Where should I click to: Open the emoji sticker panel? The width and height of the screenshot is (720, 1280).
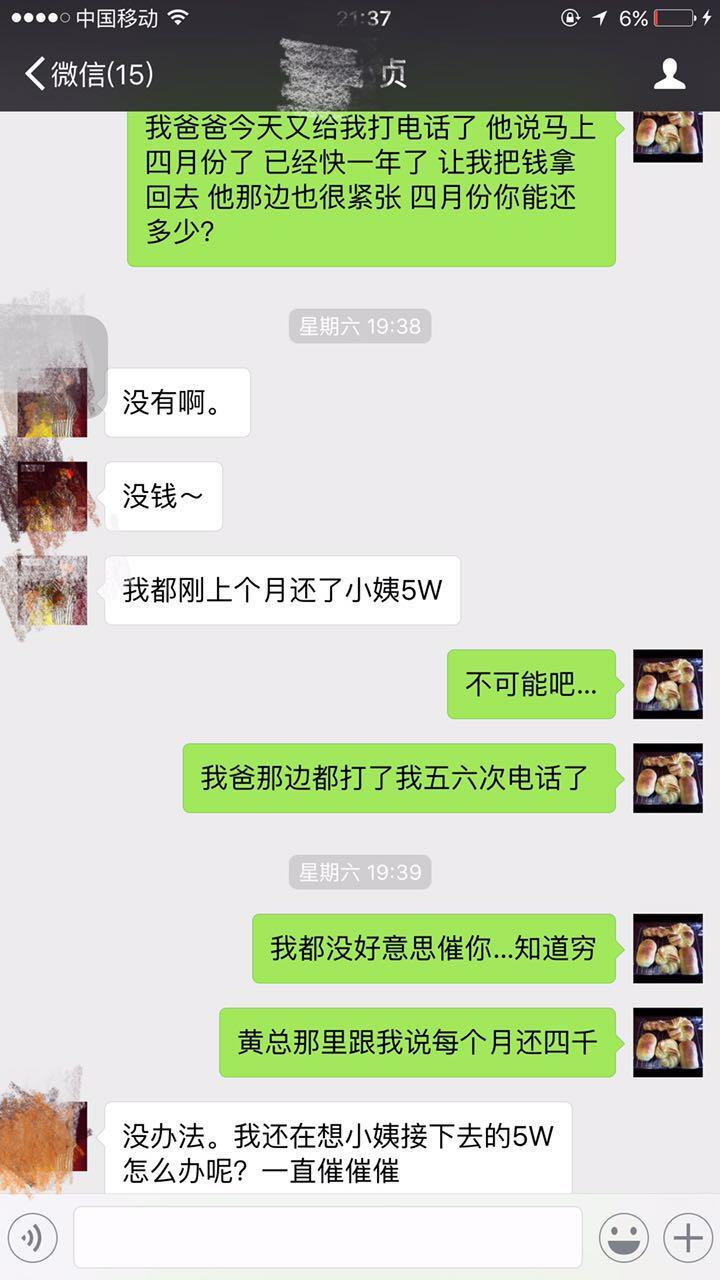[623, 1238]
